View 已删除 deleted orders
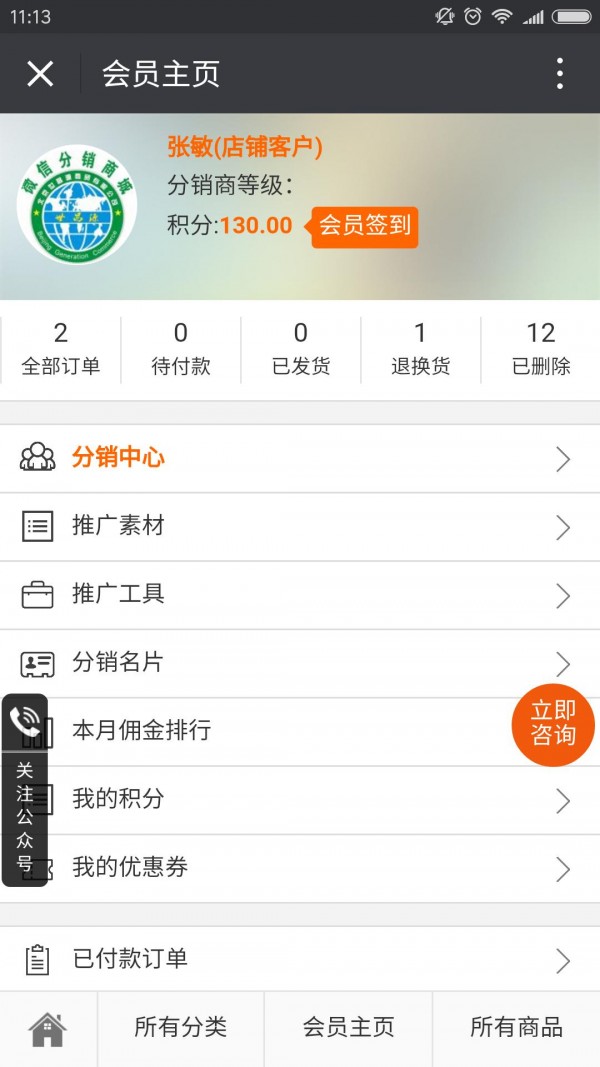Screen dimensions: 600x1067 pos(540,349)
